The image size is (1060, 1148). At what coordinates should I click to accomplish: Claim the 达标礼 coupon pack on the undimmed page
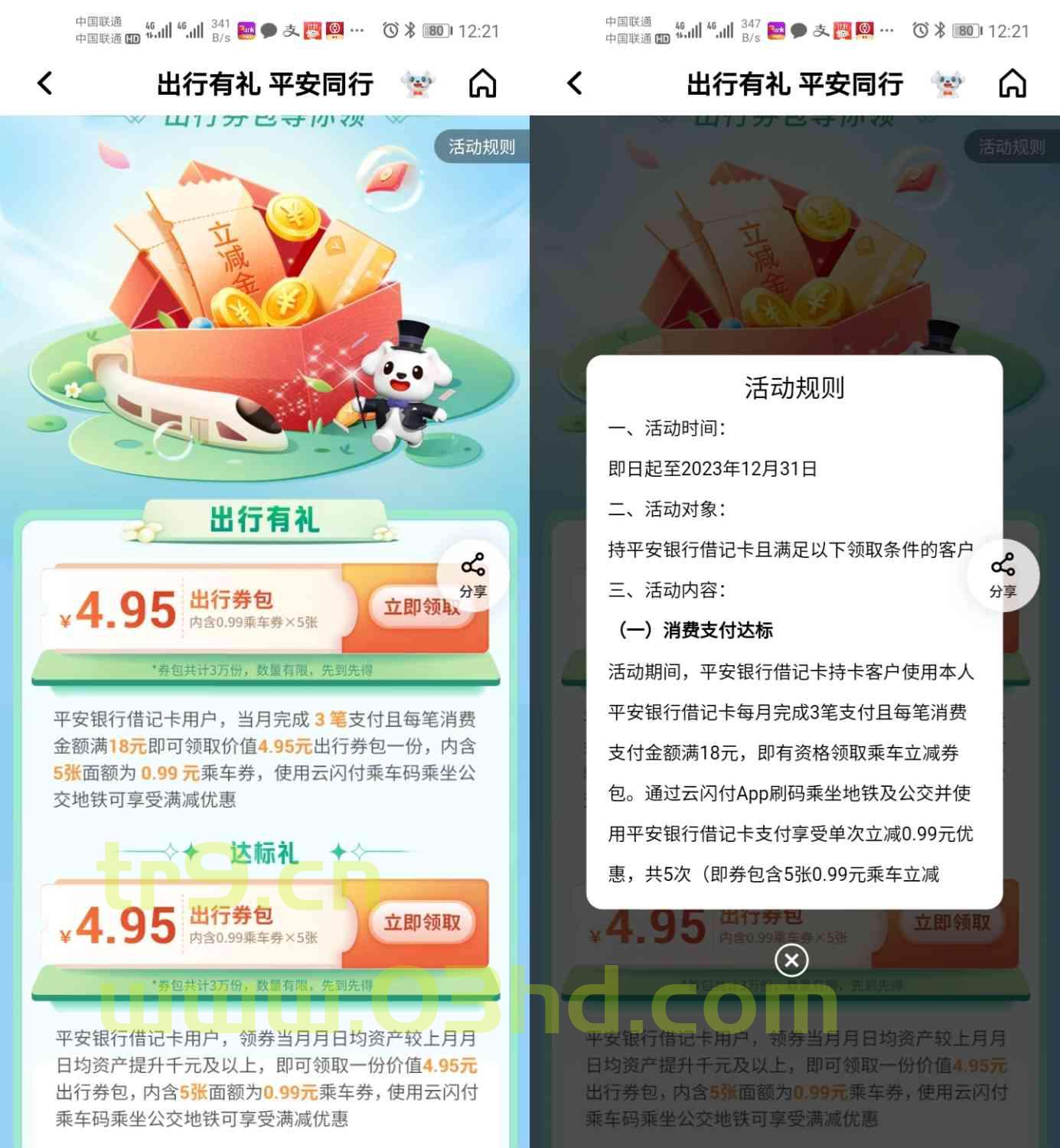(x=422, y=922)
